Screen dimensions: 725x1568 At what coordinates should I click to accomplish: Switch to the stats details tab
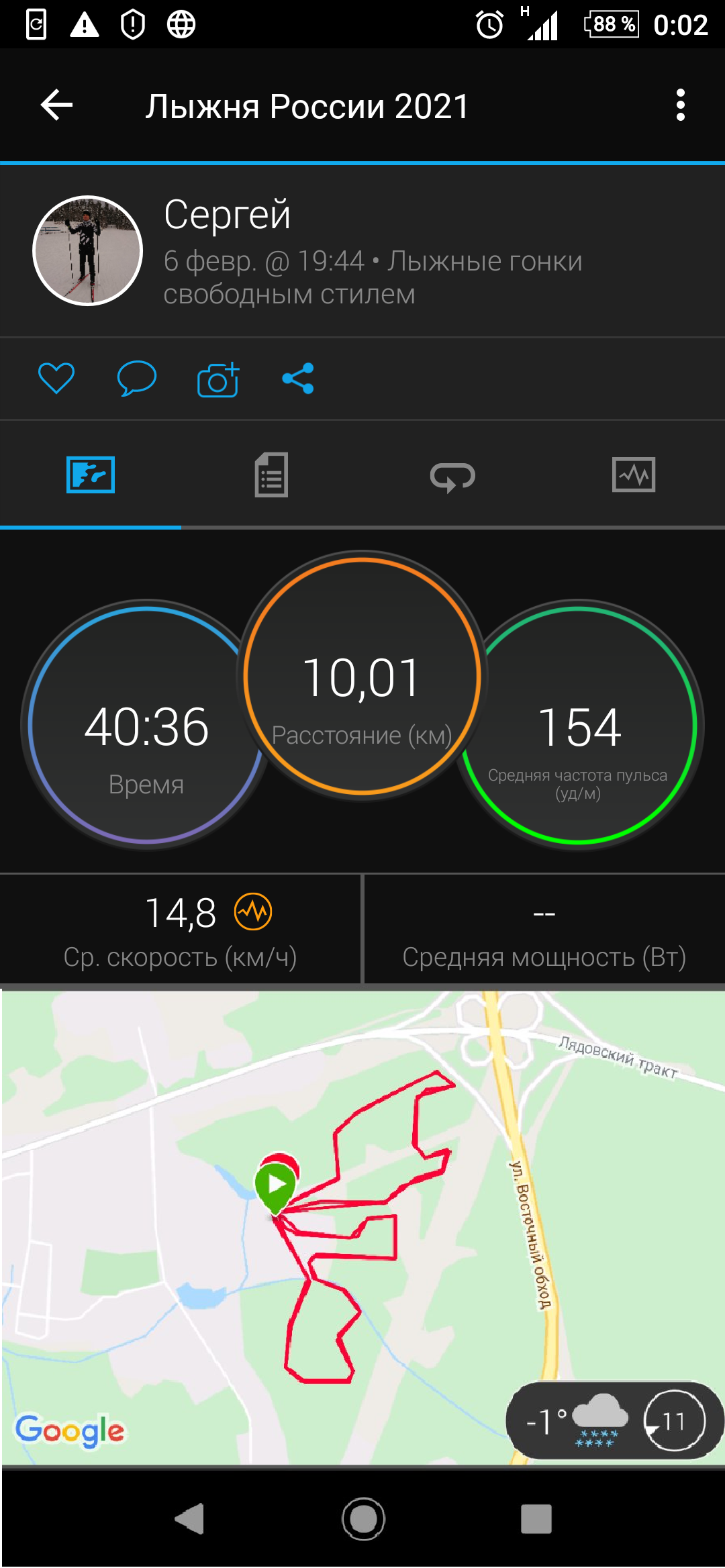point(271,475)
